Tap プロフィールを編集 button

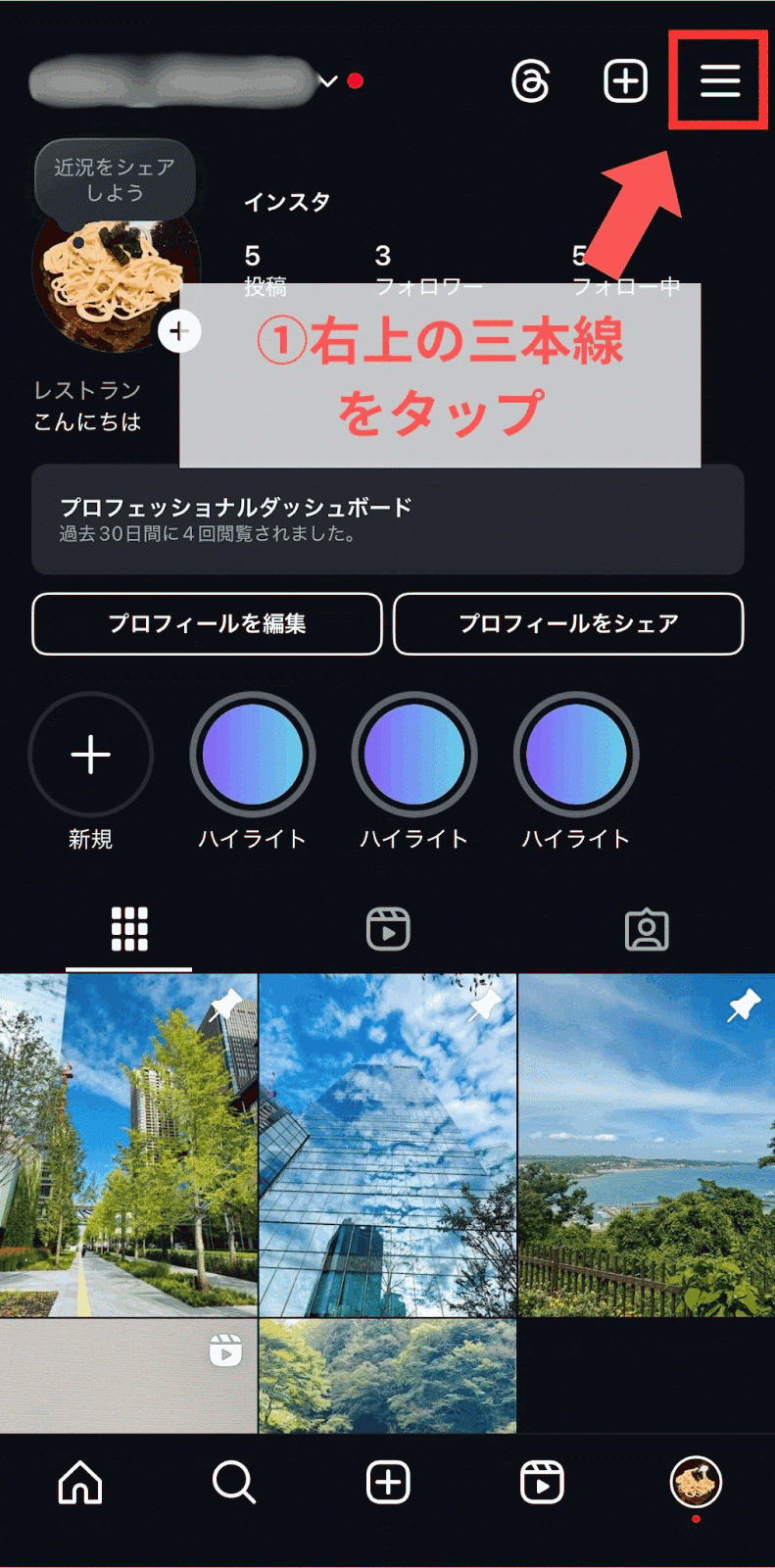207,623
